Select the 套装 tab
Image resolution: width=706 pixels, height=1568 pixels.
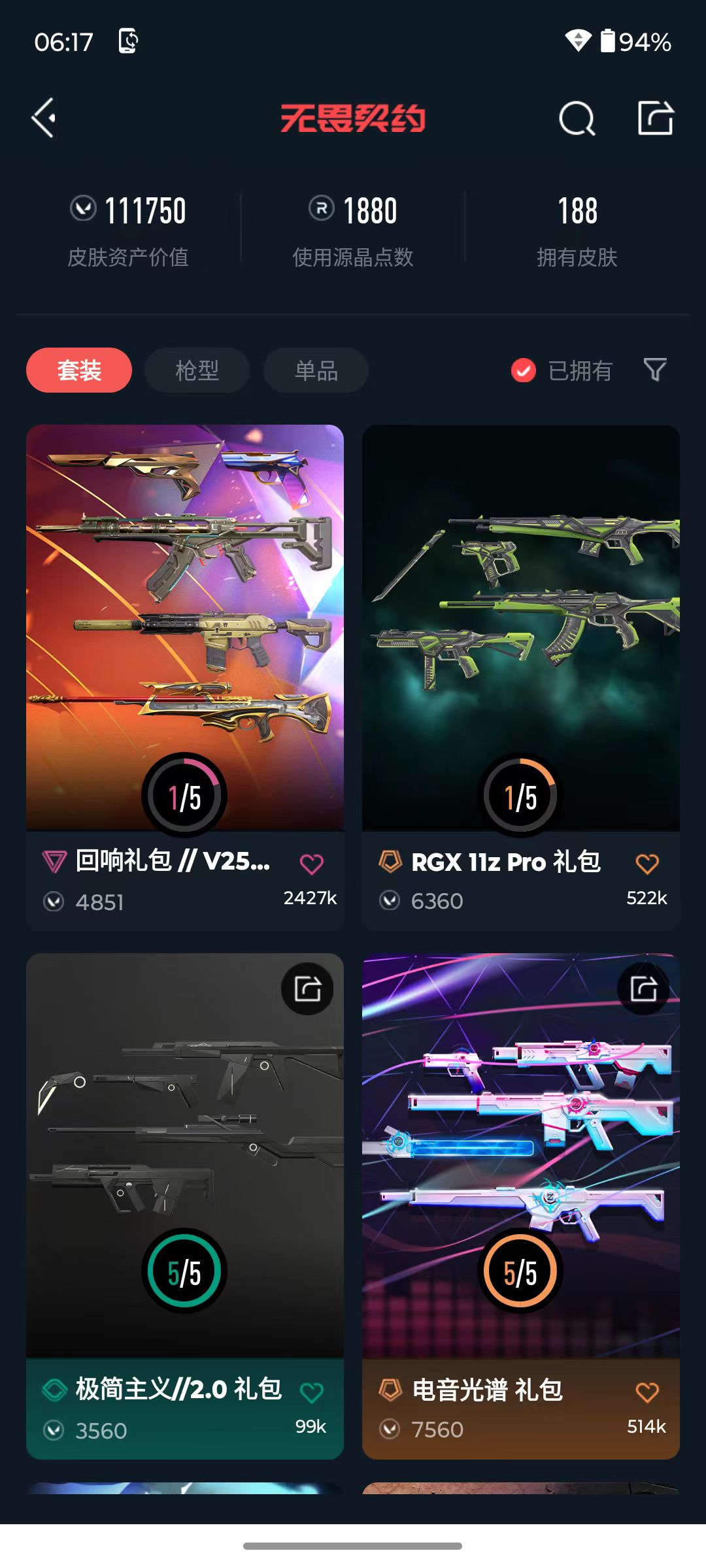(79, 370)
